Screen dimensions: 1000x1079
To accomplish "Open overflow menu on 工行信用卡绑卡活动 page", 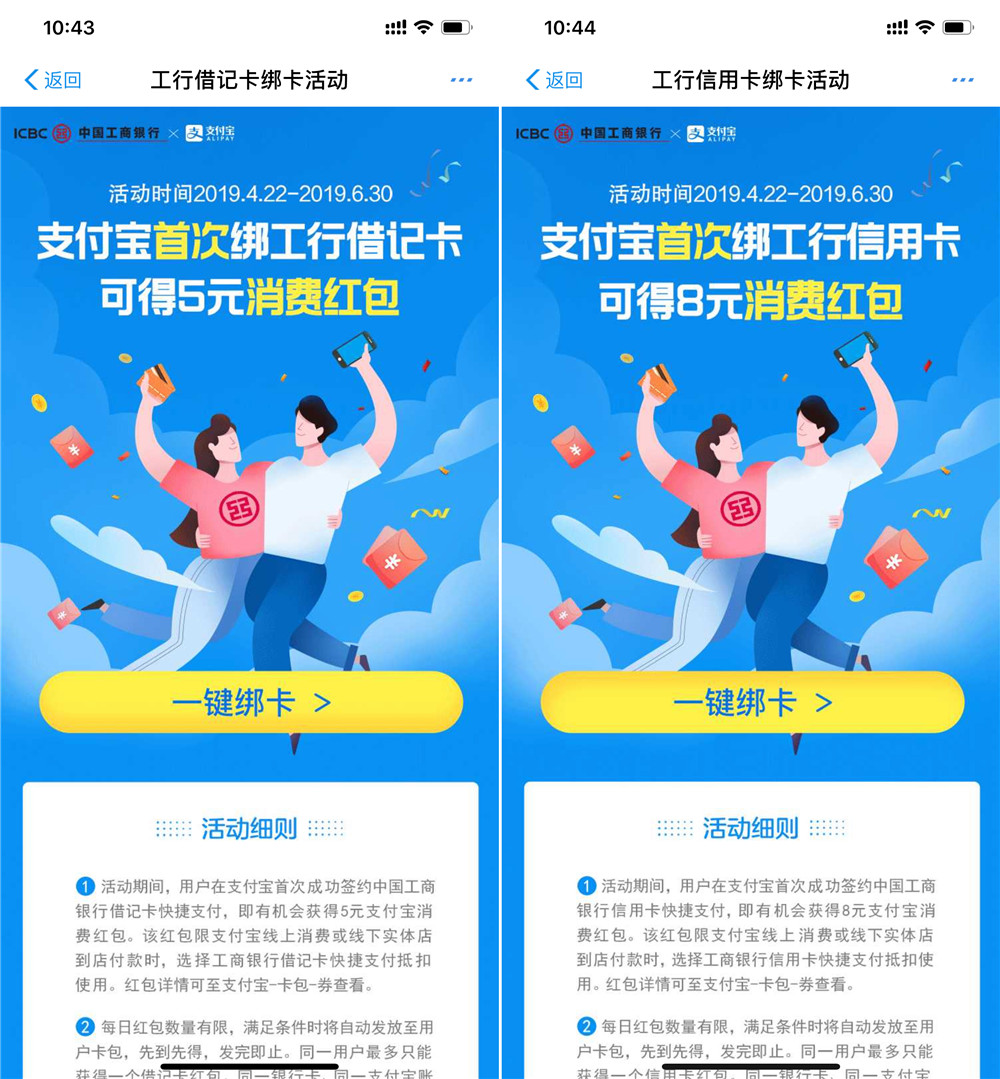I will point(962,80).
